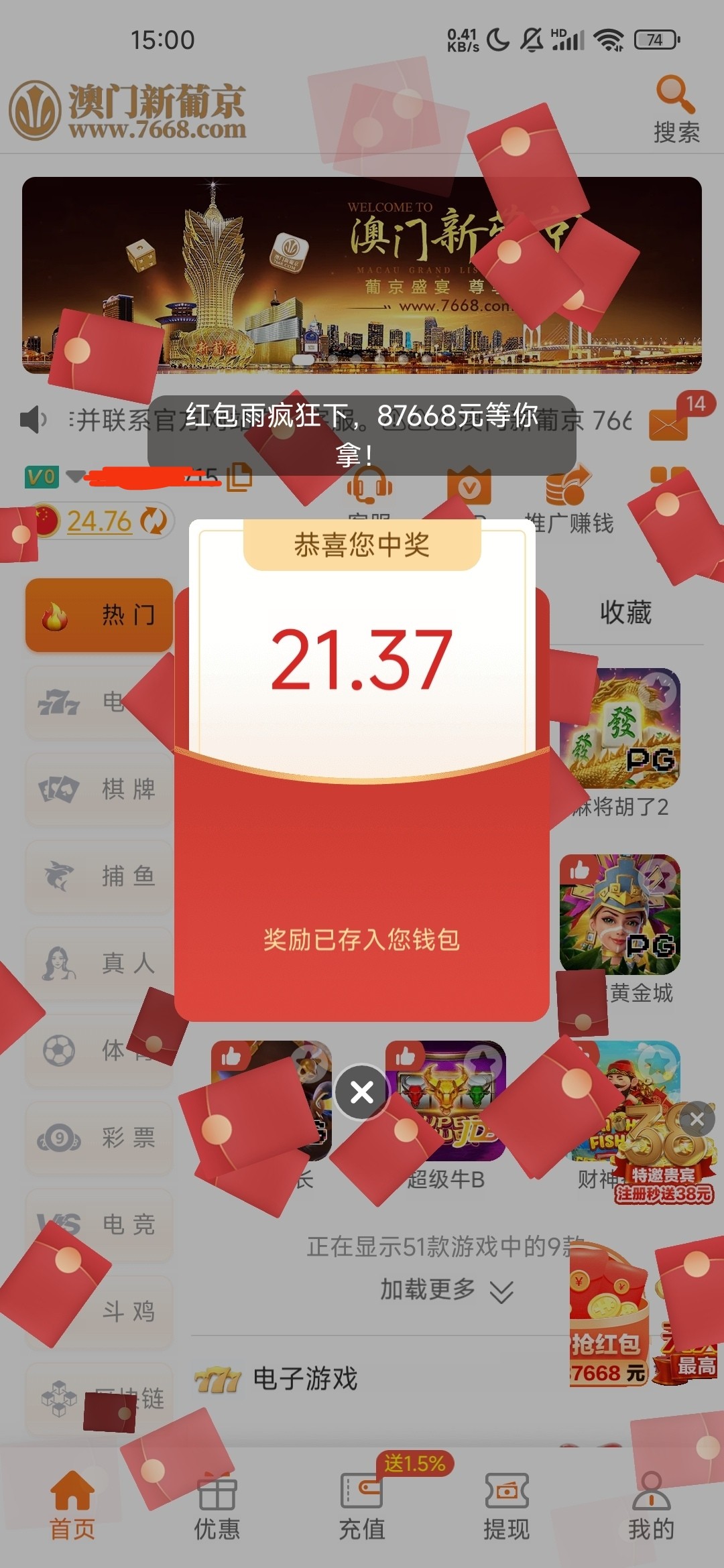Select the 捕鱼 category
The image size is (724, 1568).
(x=99, y=876)
